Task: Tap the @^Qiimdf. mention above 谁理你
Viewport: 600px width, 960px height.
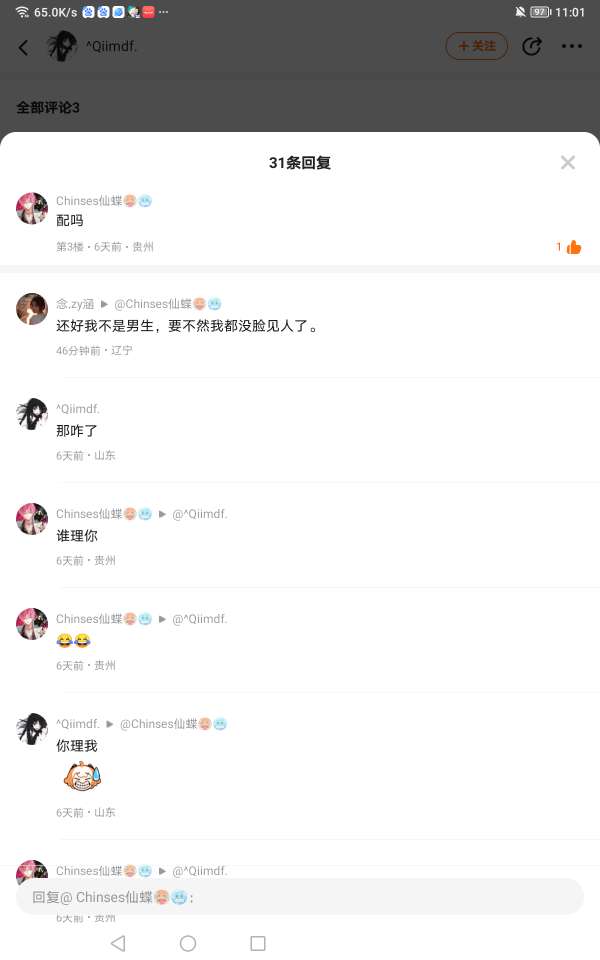Action: 200,514
